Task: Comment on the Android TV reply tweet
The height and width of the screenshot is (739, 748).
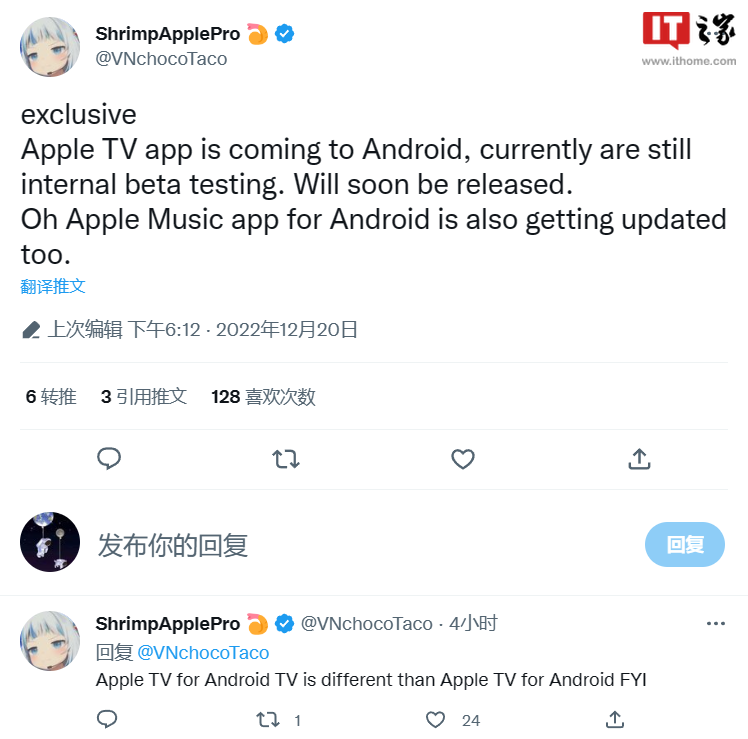Action: pyautogui.click(x=107, y=719)
